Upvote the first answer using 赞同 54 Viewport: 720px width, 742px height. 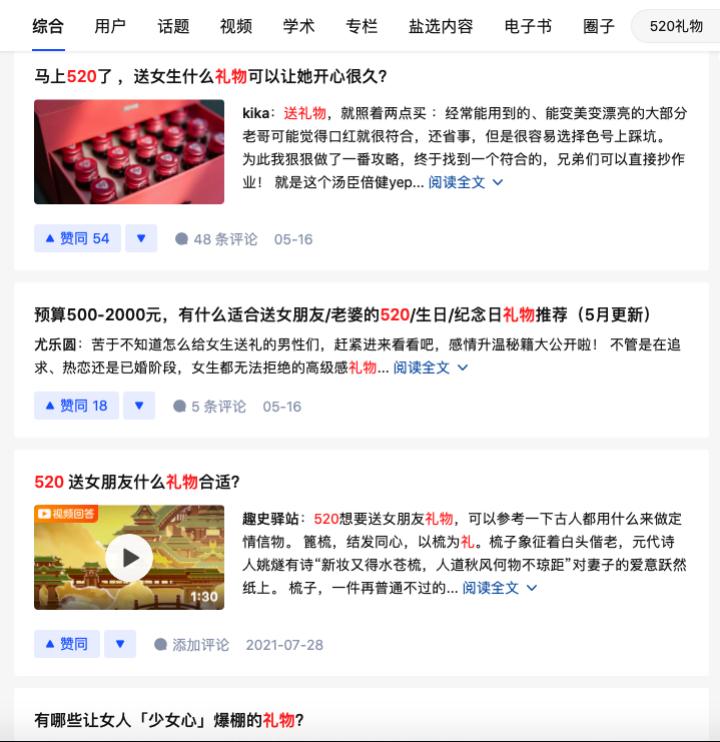[76, 238]
